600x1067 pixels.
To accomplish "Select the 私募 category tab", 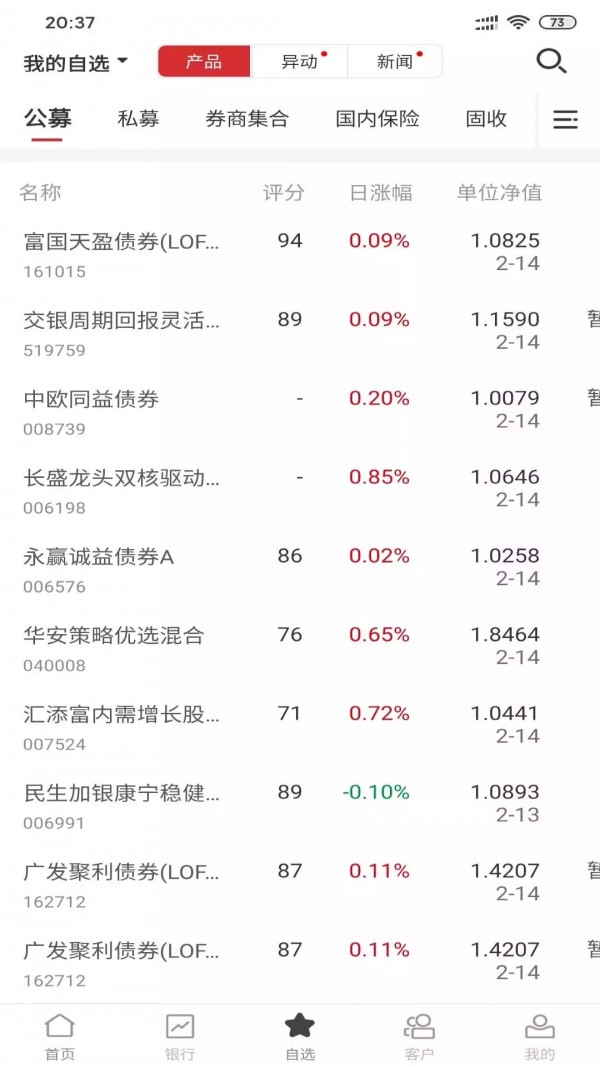I will (138, 119).
